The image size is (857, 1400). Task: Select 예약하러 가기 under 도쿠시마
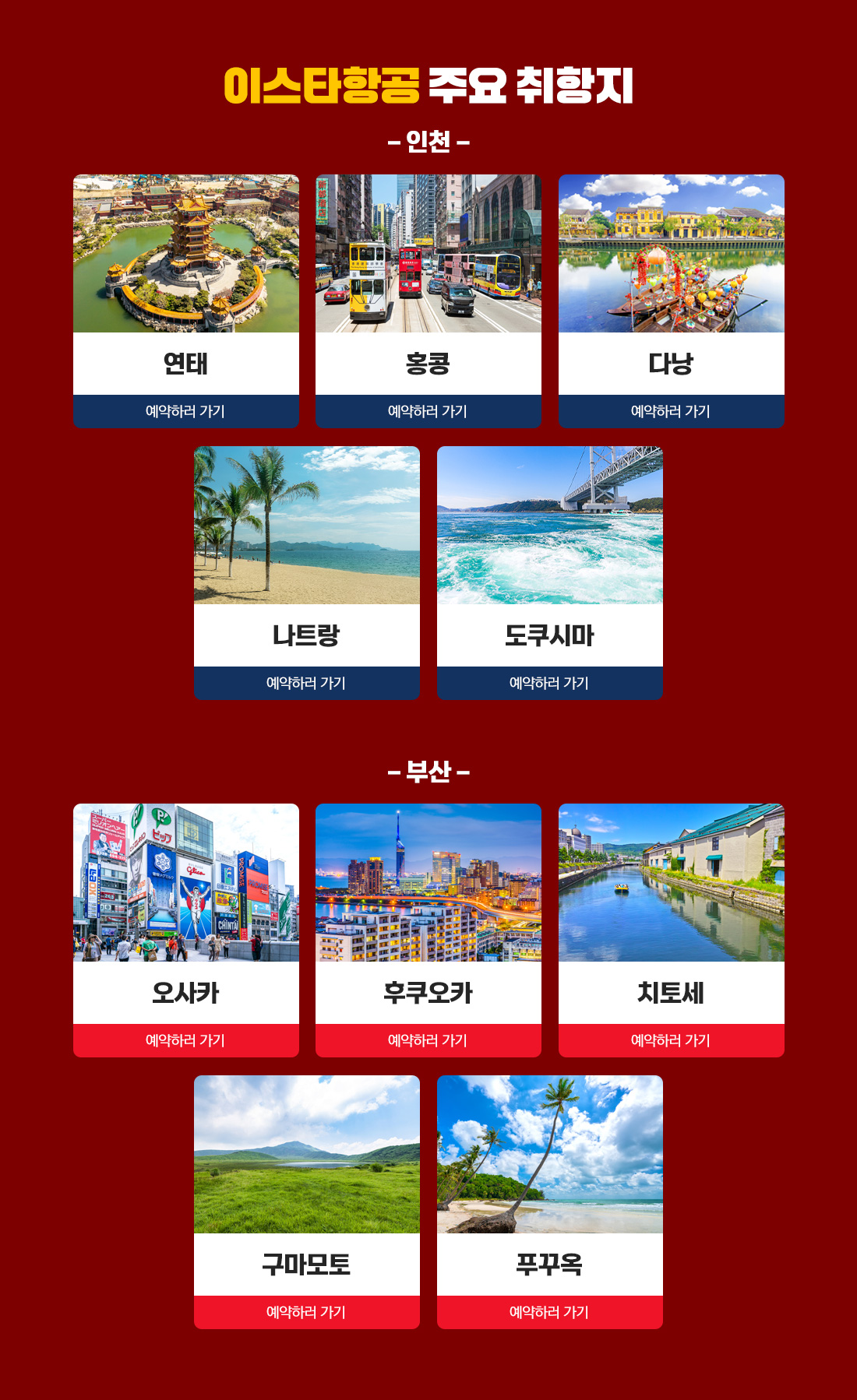[x=549, y=683]
